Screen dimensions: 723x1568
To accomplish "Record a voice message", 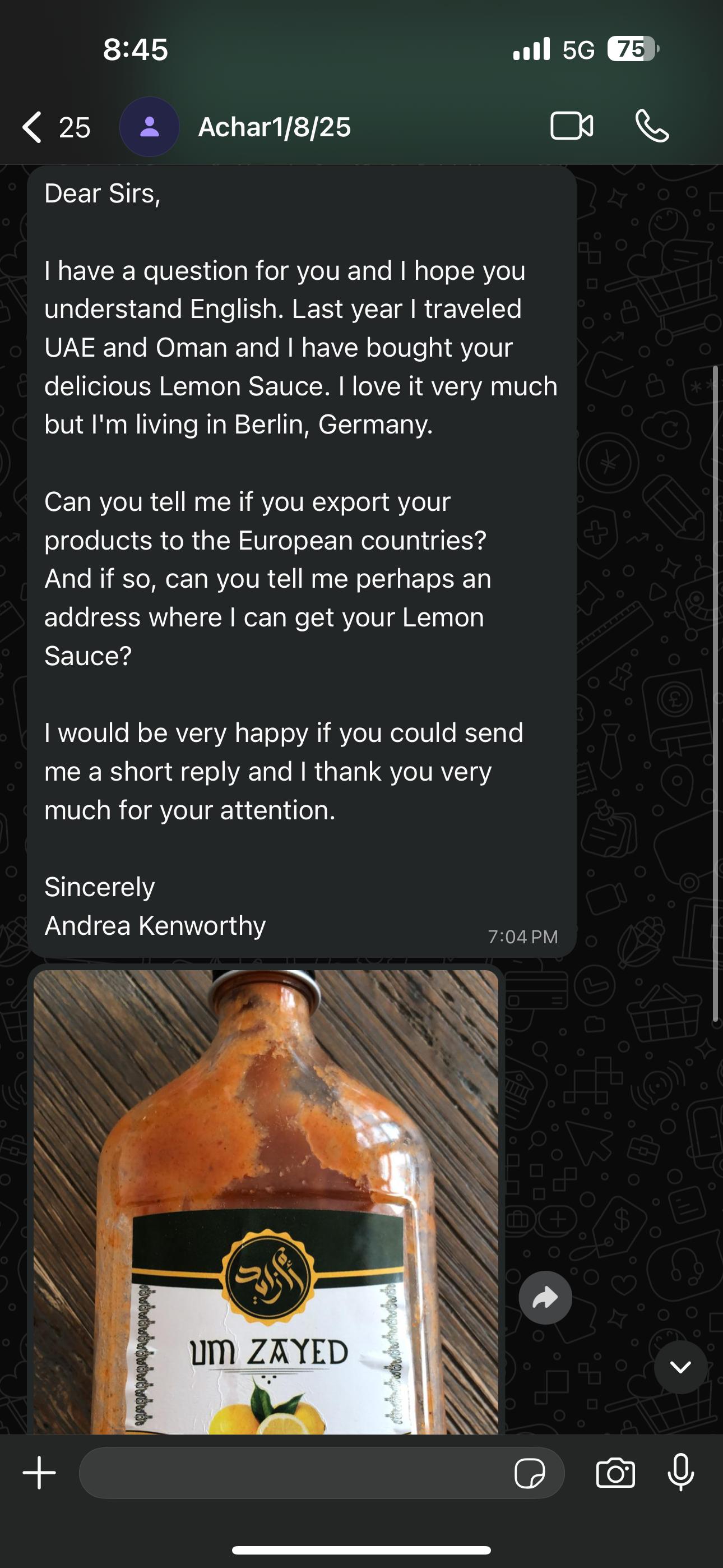I will pos(680,1473).
